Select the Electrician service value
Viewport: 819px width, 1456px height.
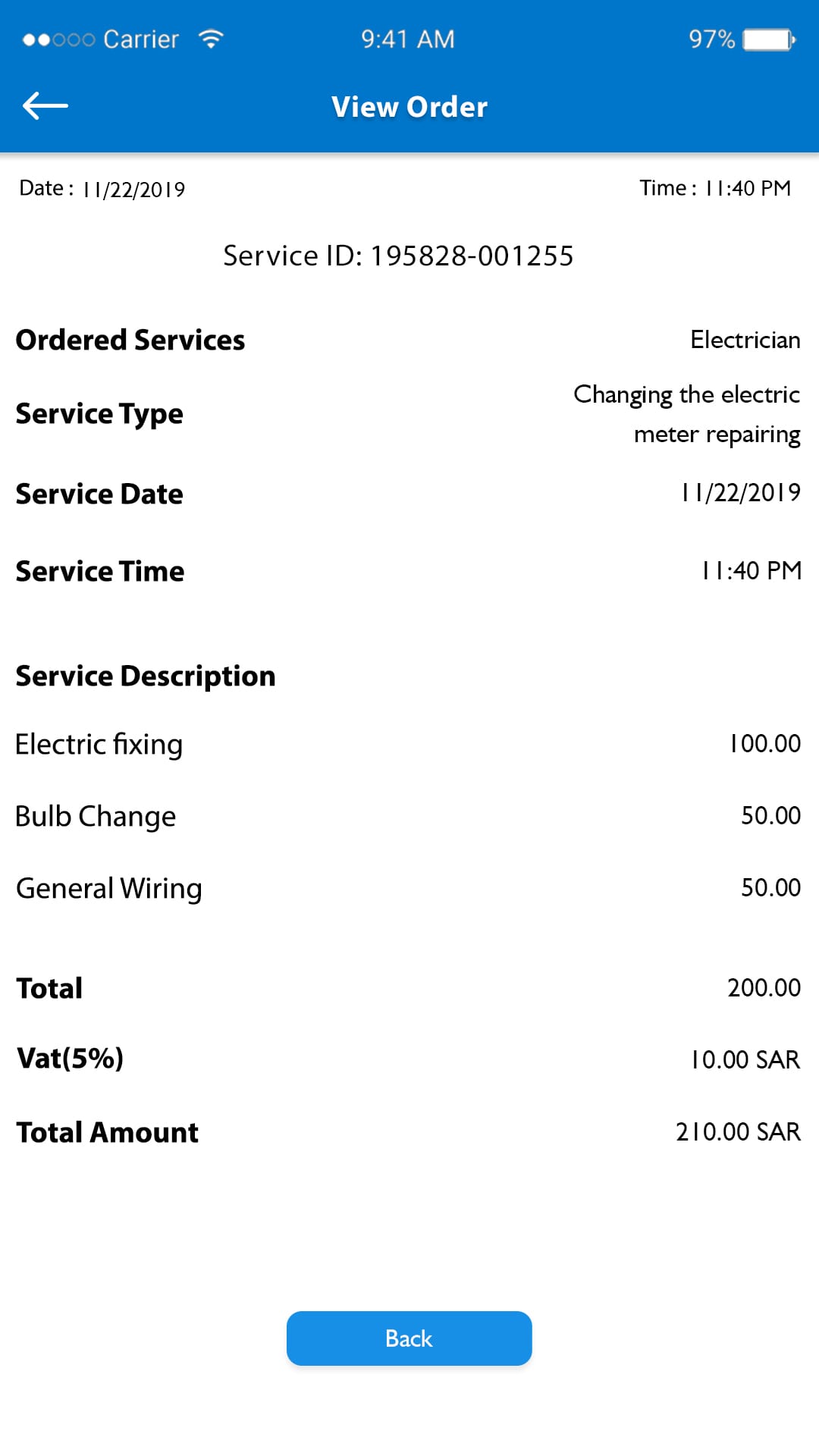744,340
